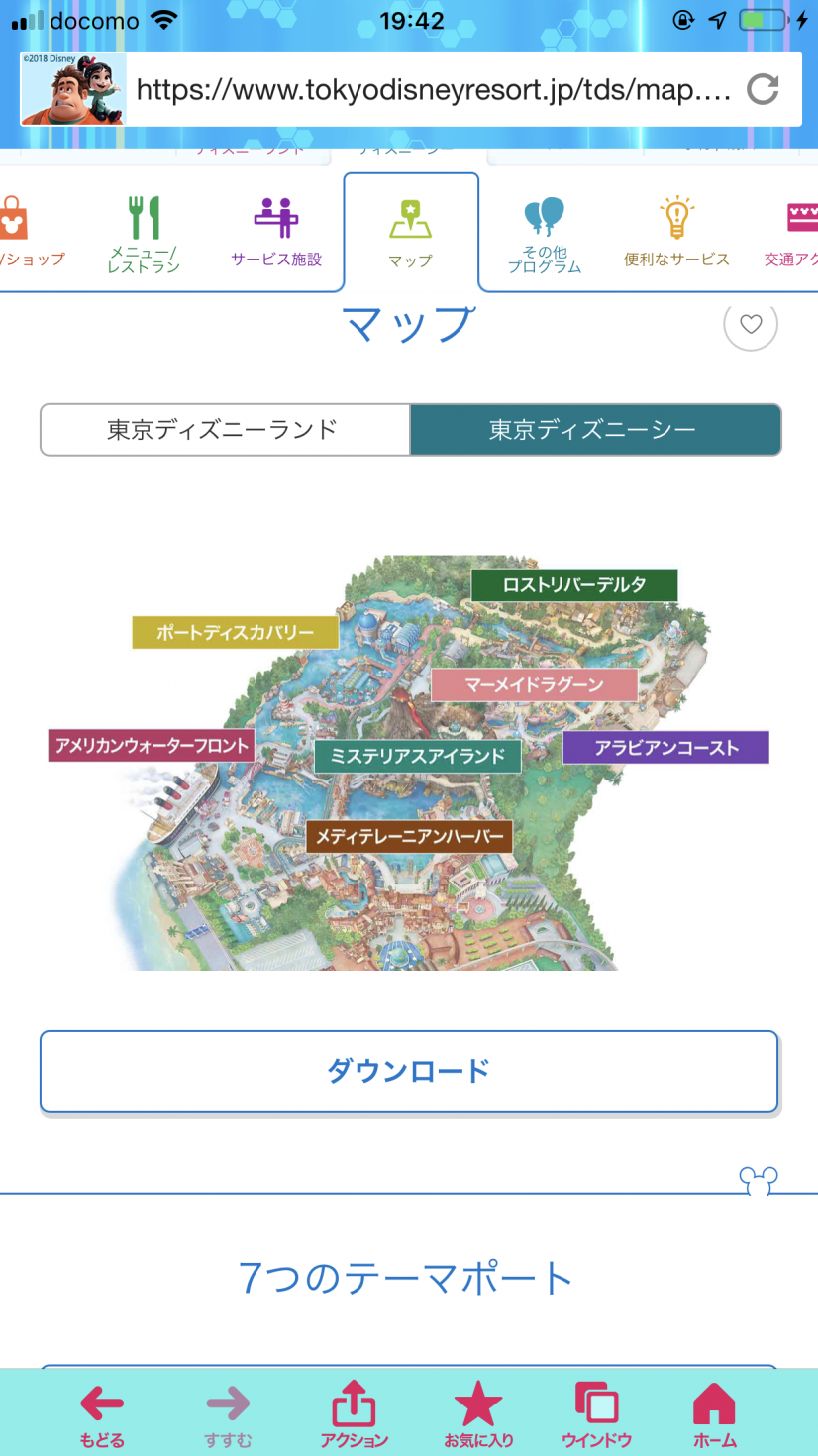Open the メニュー/レストラン tab
Image resolution: width=818 pixels, height=1456 pixels.
pyautogui.click(x=145, y=234)
